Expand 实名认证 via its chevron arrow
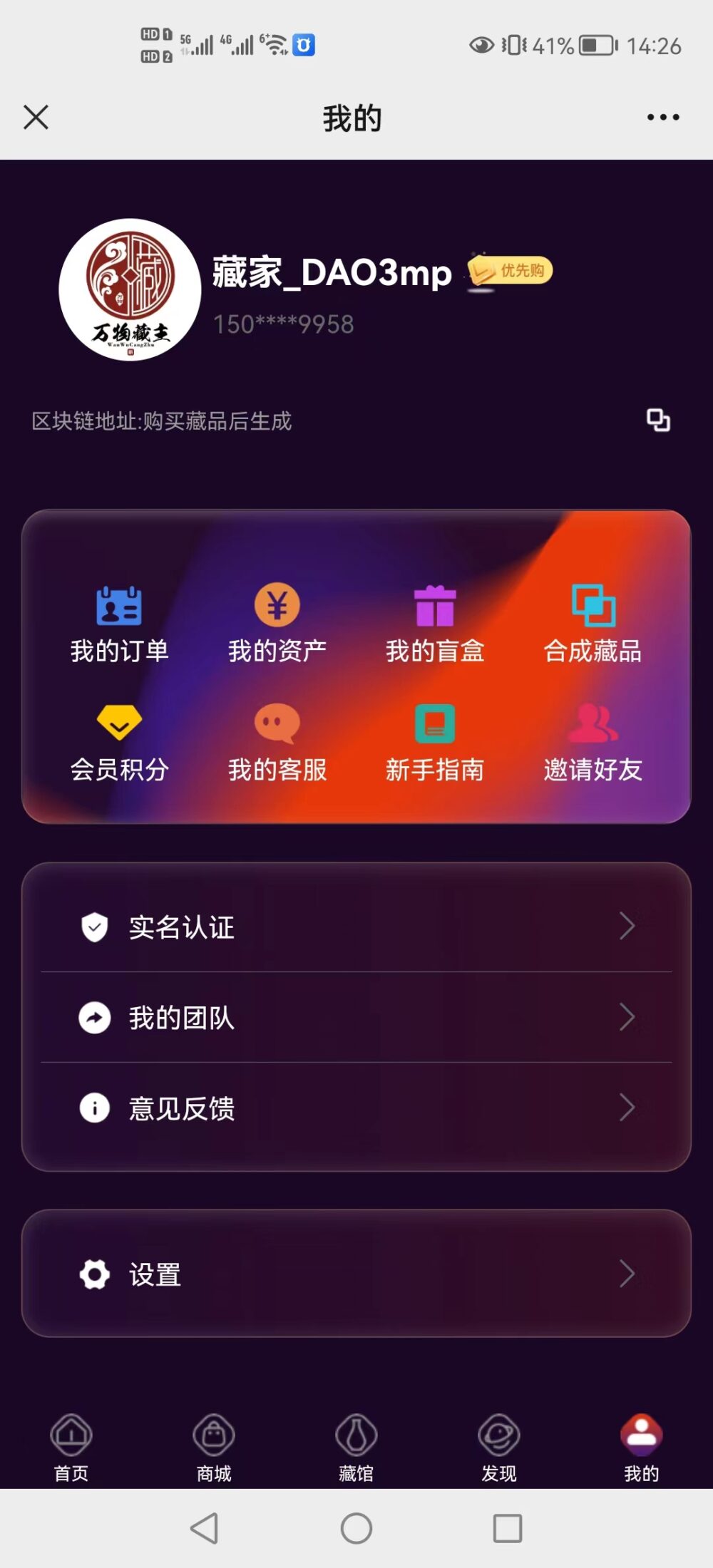The image size is (713, 1568). 627,926
